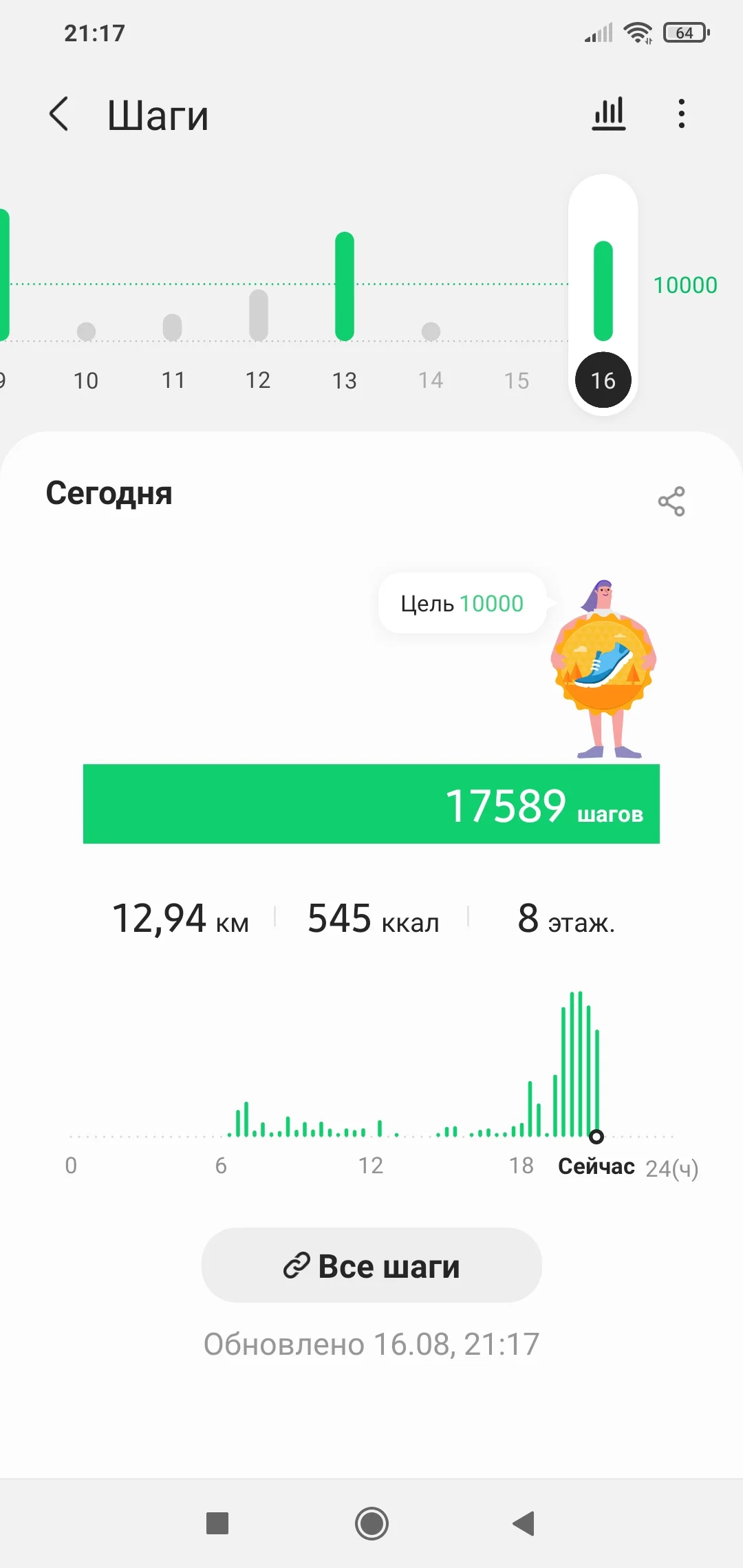Image resolution: width=743 pixels, height=1568 pixels.
Task: Tap the system home button
Action: point(371,1523)
